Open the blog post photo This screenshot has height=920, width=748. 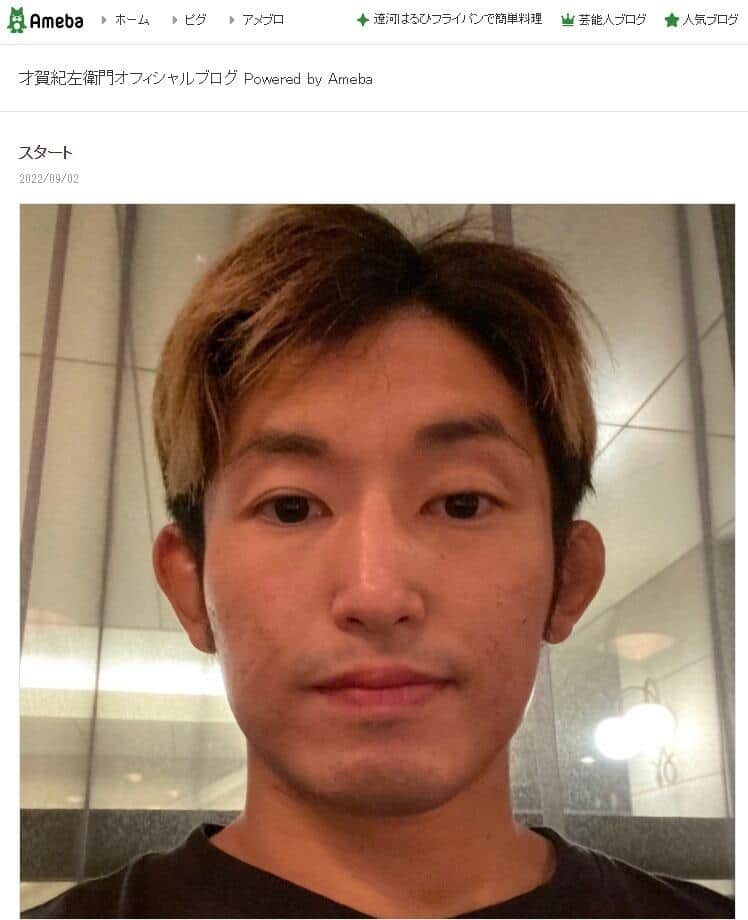coord(377,560)
